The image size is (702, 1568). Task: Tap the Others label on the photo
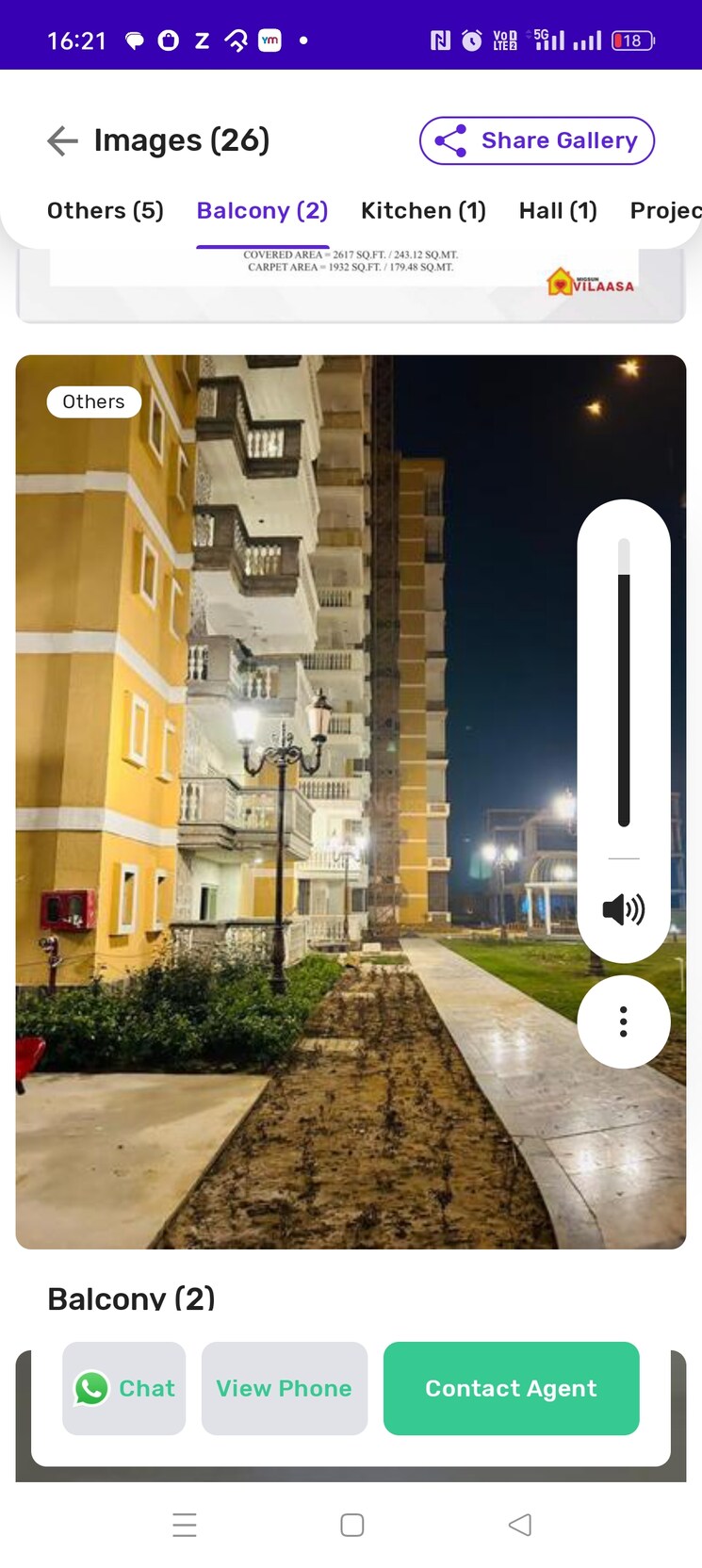93,401
